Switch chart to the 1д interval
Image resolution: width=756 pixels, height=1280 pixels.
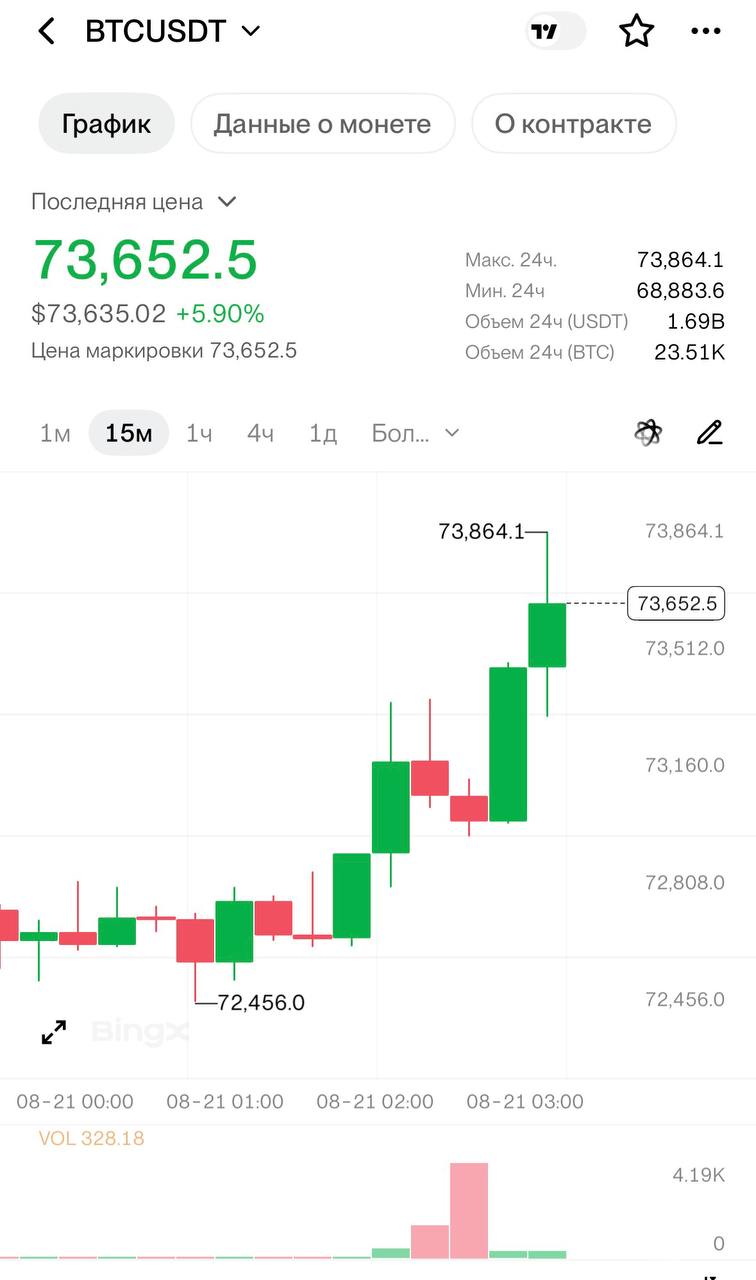tap(322, 433)
